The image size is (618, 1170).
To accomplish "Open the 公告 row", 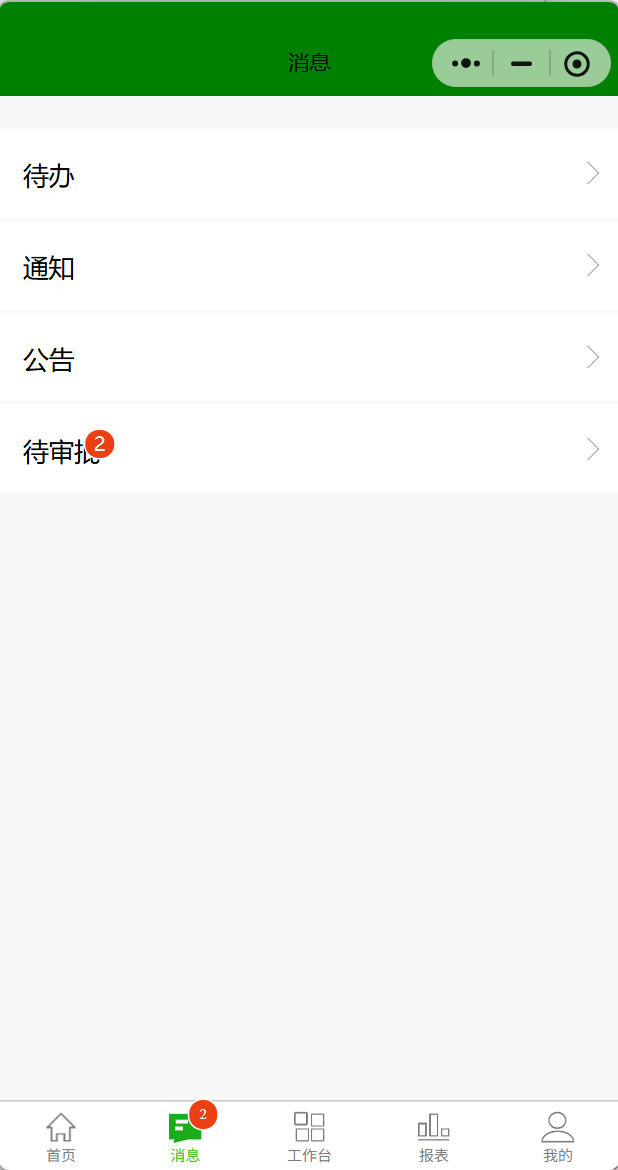I will (308, 359).
